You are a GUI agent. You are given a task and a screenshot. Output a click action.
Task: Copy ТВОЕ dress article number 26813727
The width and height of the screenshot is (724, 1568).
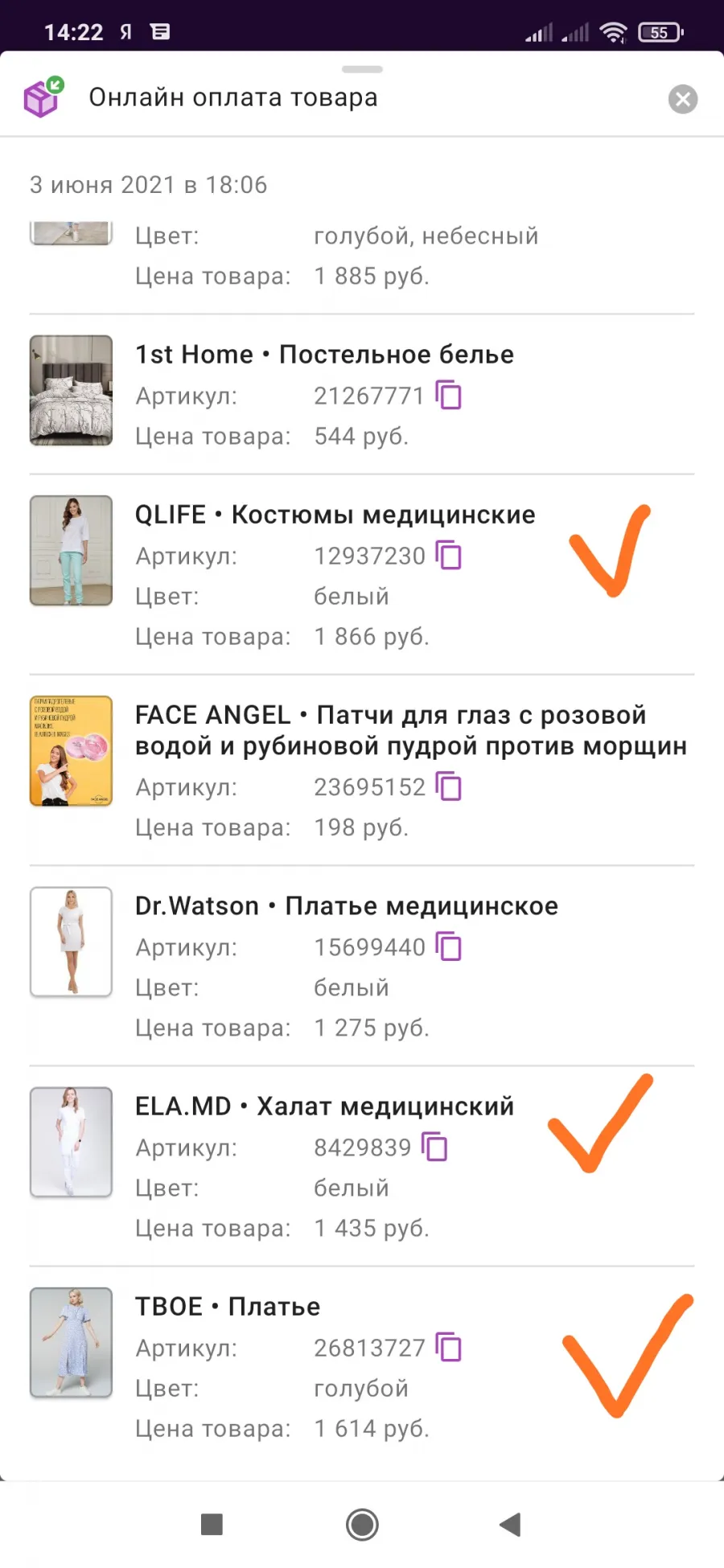tap(448, 1347)
